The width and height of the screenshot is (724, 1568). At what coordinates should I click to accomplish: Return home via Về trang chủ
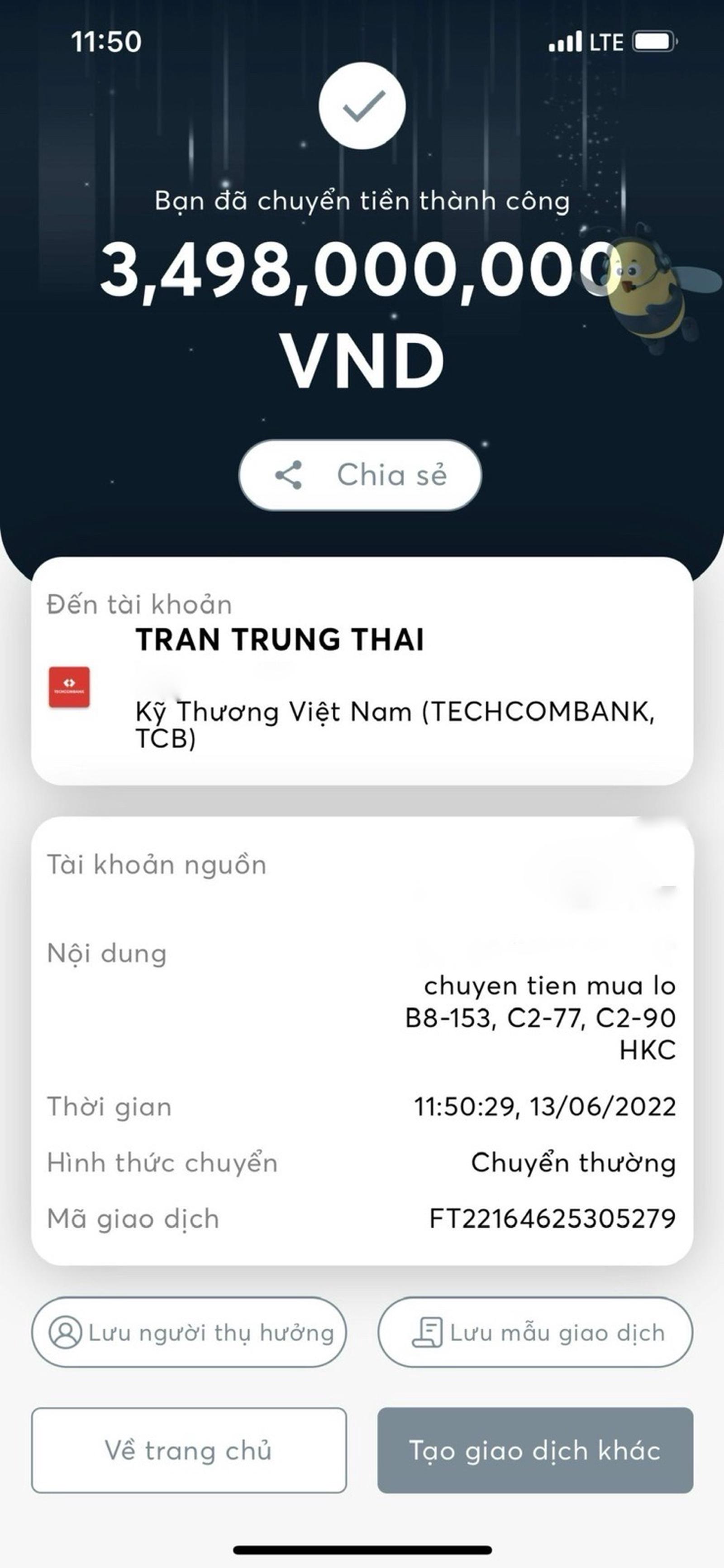[x=189, y=1450]
